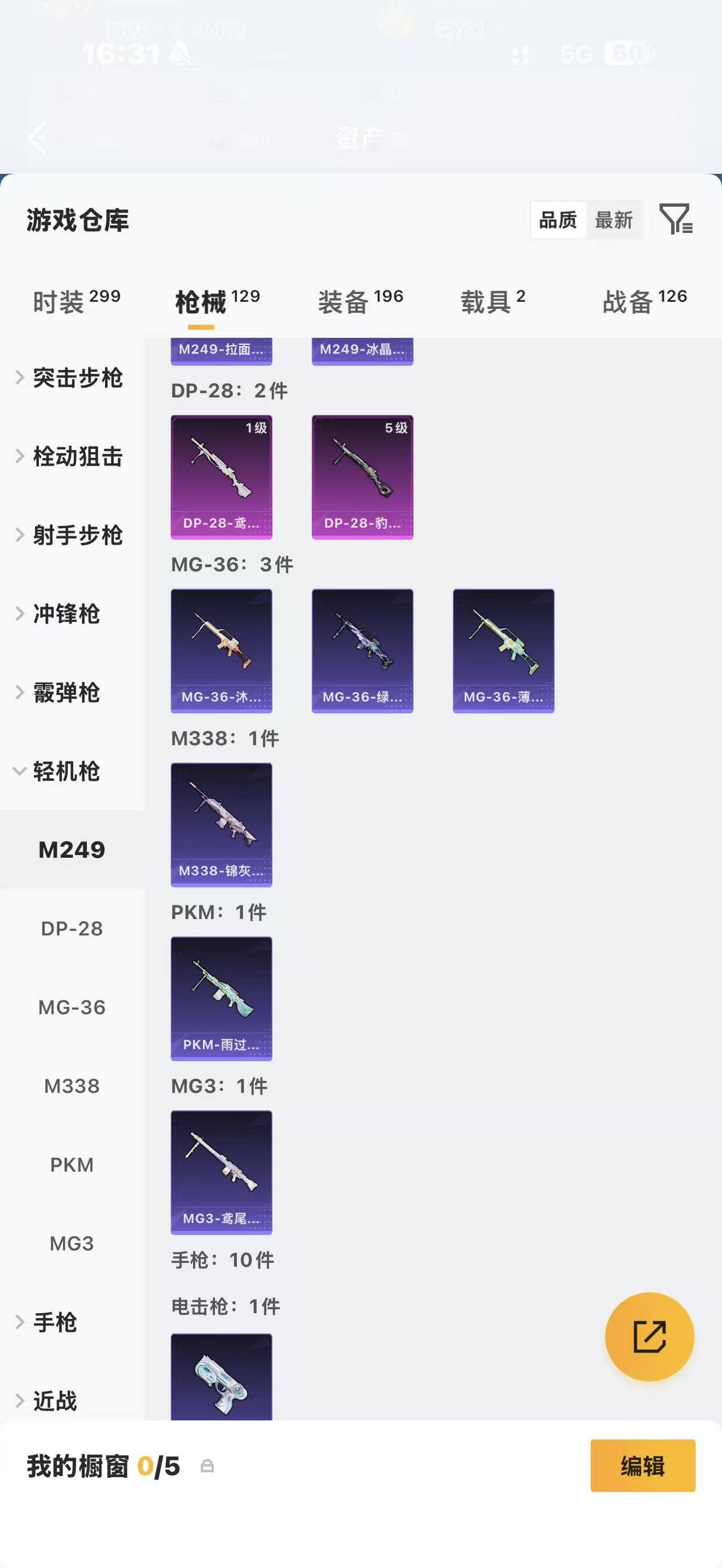Switch to the 时装 tab
The image size is (722, 1568).
coord(76,301)
